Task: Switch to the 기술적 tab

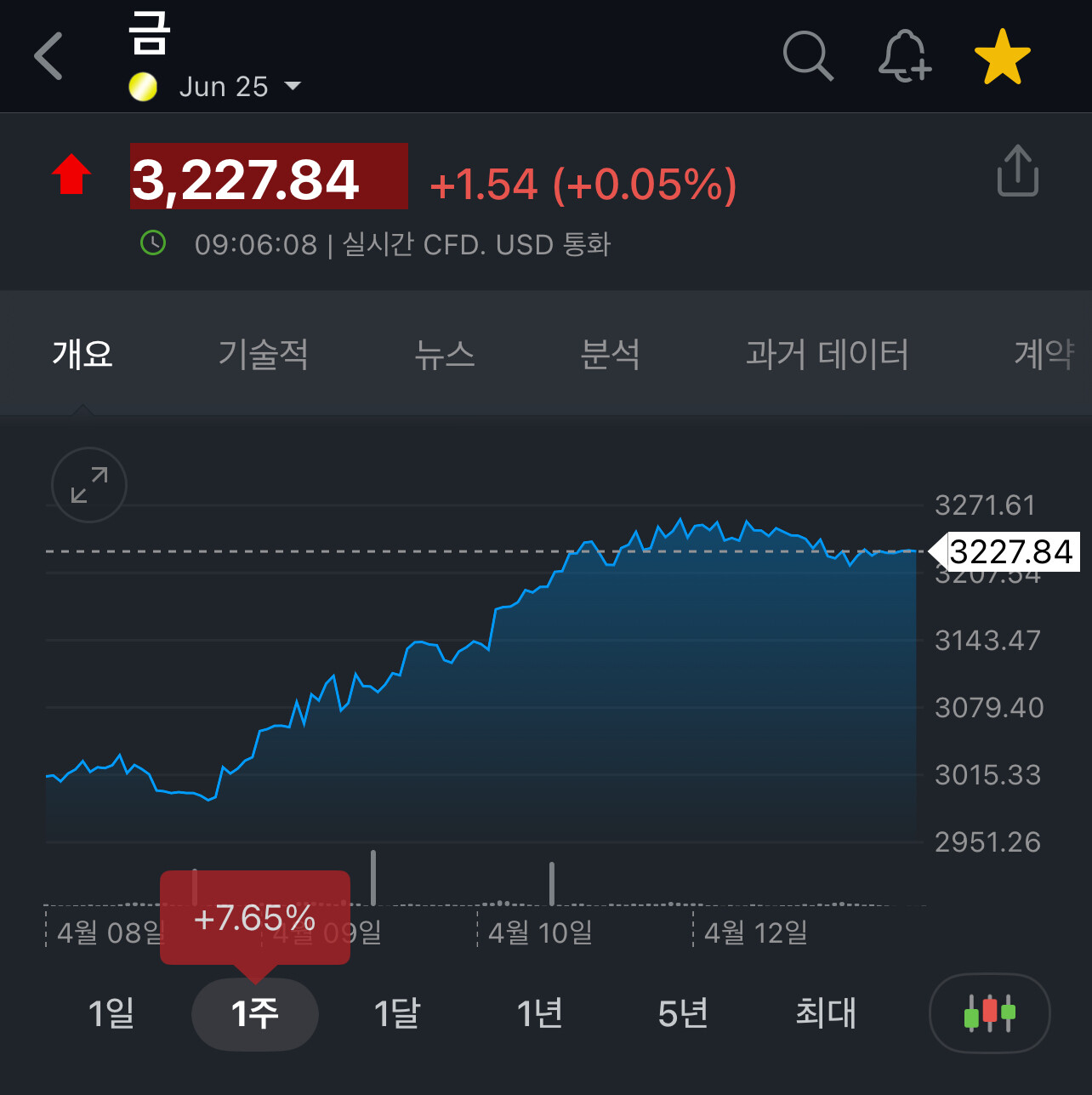Action: point(263,353)
